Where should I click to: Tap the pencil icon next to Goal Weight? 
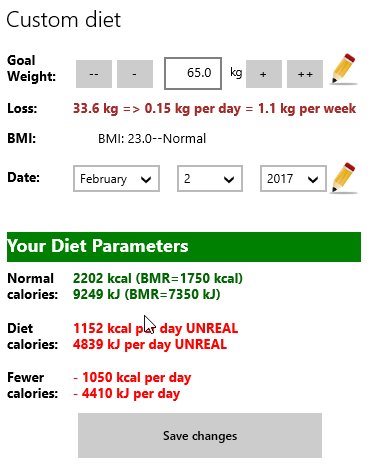[344, 69]
